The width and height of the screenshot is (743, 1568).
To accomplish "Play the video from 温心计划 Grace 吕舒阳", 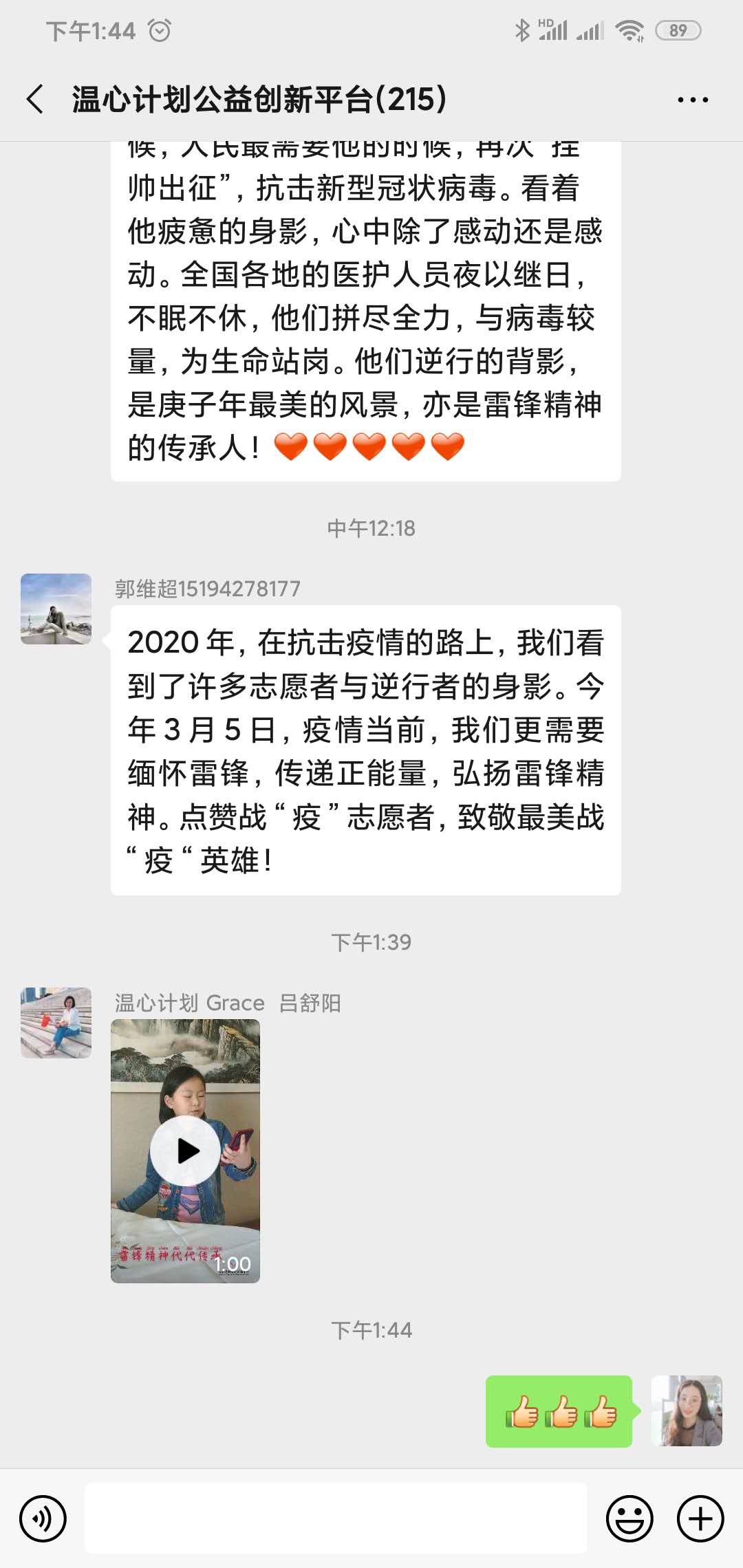I will pos(185,1151).
